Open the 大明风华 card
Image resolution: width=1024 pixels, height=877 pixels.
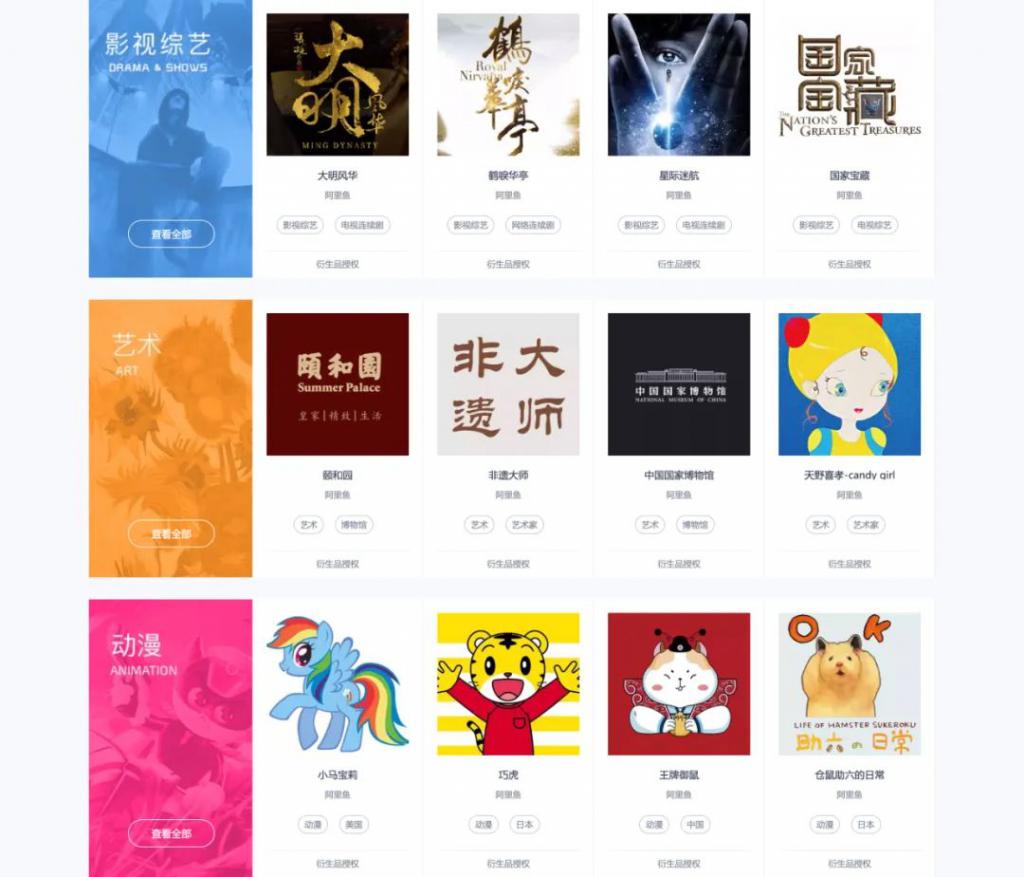[x=337, y=85]
